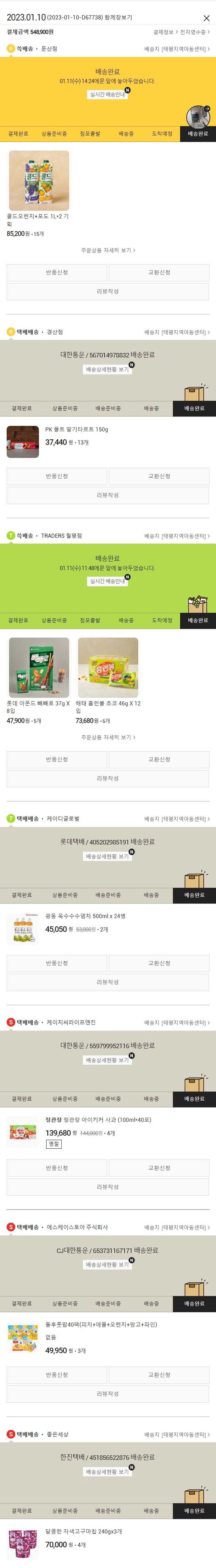Open 결제정보 payment details

[164, 32]
